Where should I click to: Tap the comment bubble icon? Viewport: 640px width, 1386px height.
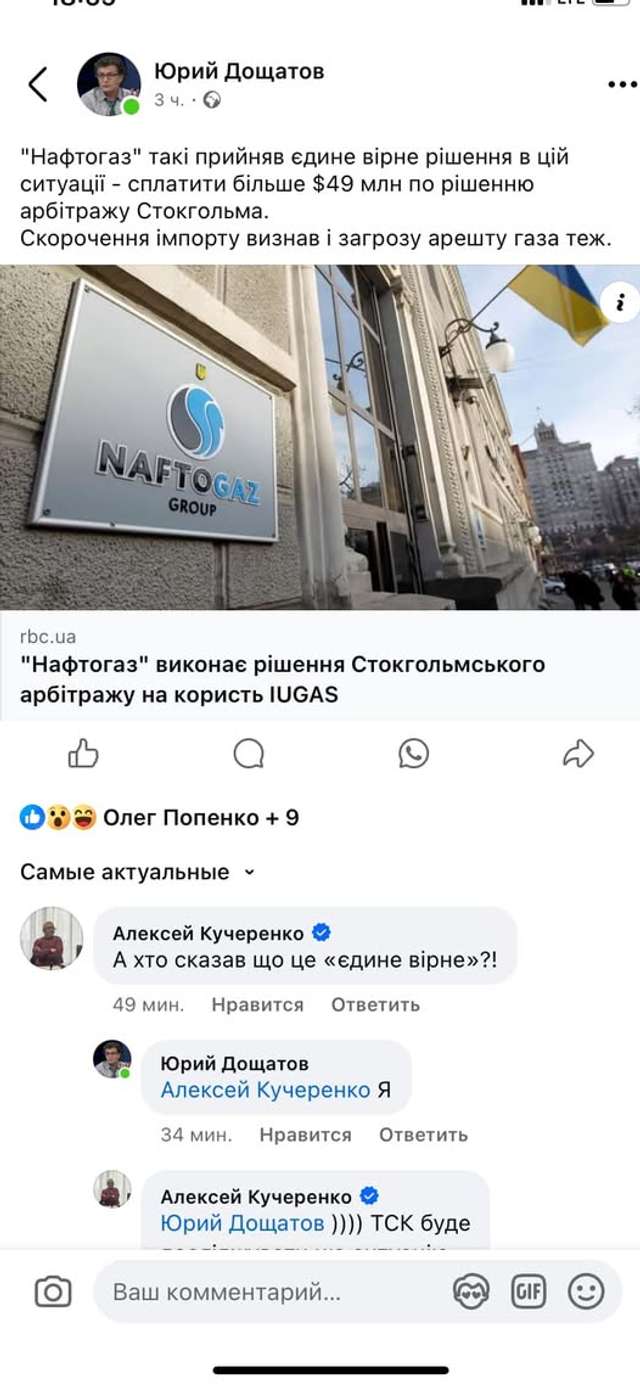tap(248, 754)
